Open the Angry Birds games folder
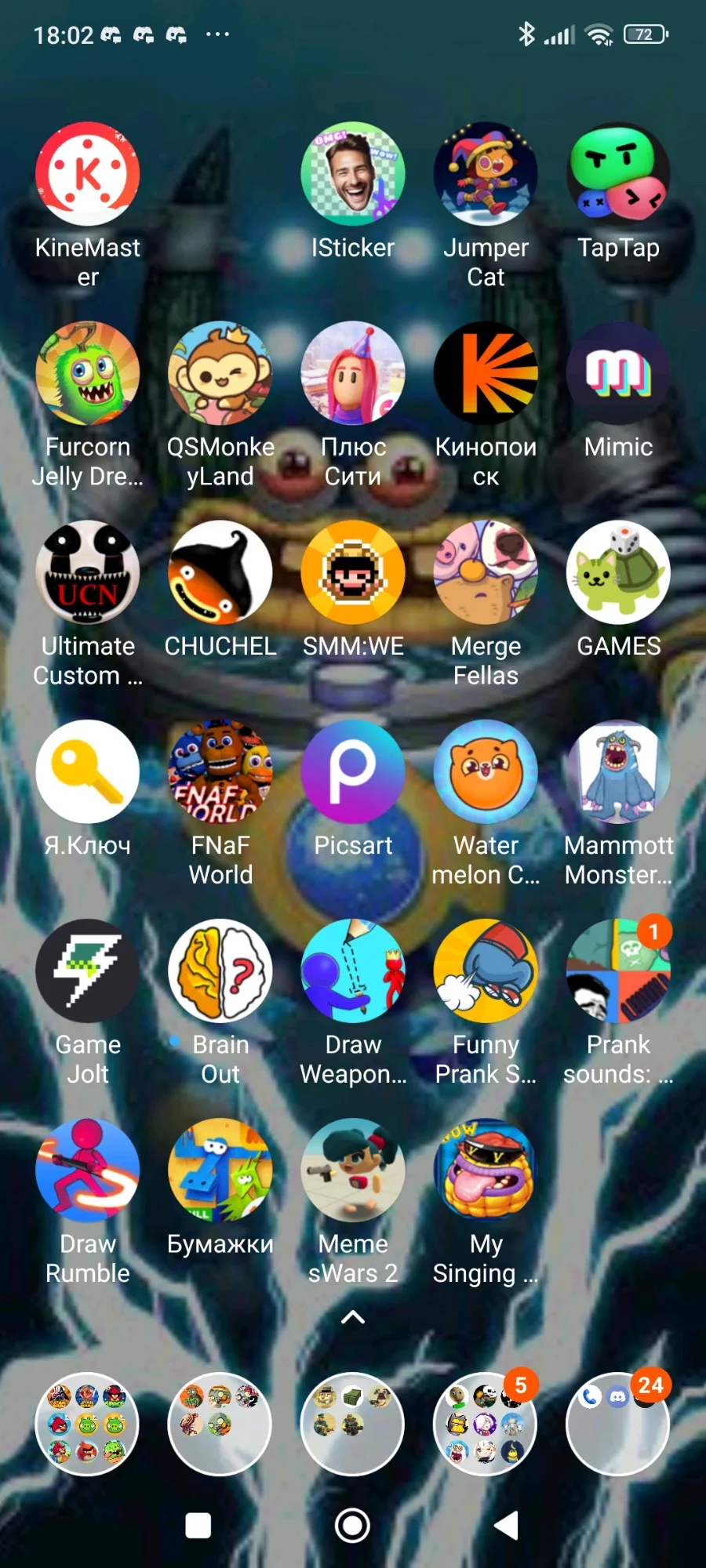Viewport: 706px width, 1568px height. tap(87, 1424)
